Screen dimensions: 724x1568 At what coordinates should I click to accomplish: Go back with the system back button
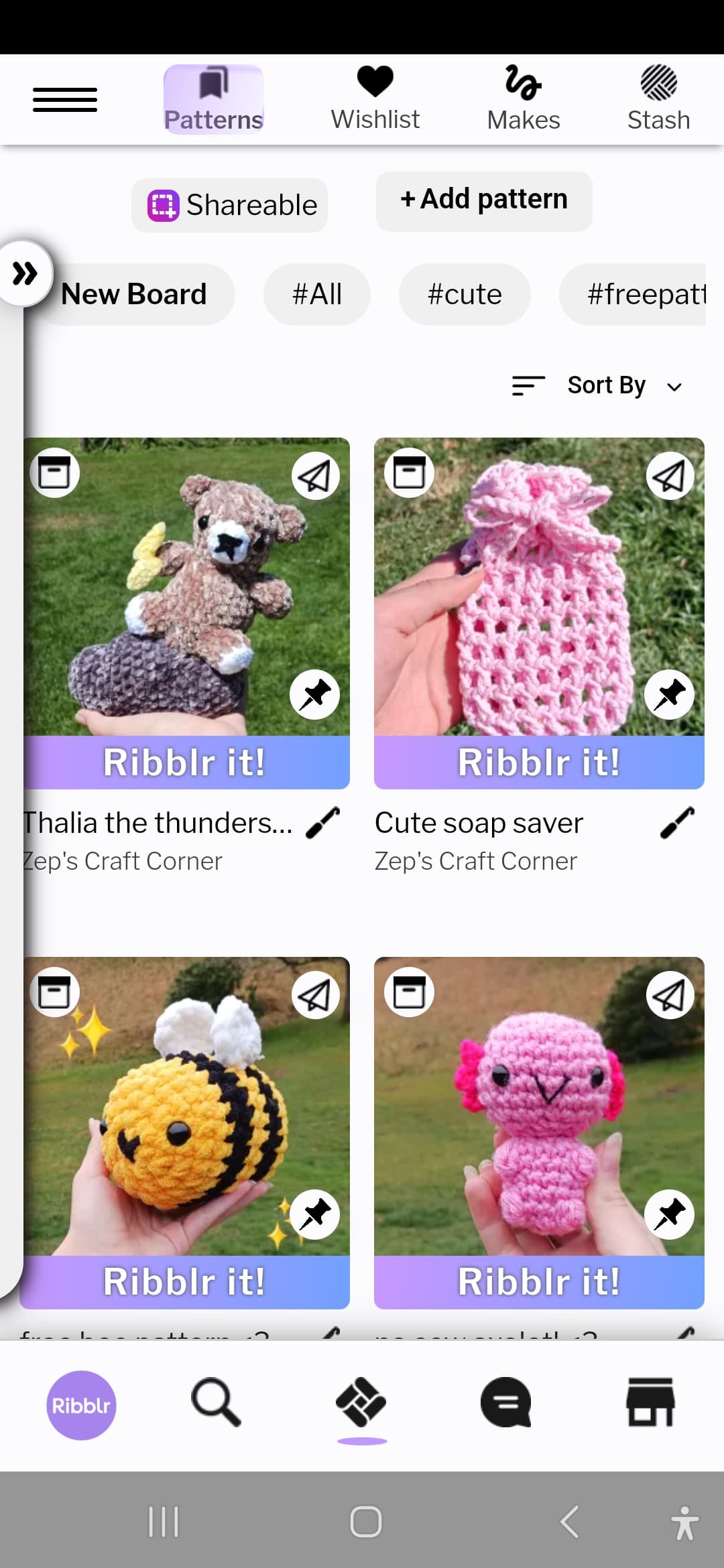pos(570,1521)
